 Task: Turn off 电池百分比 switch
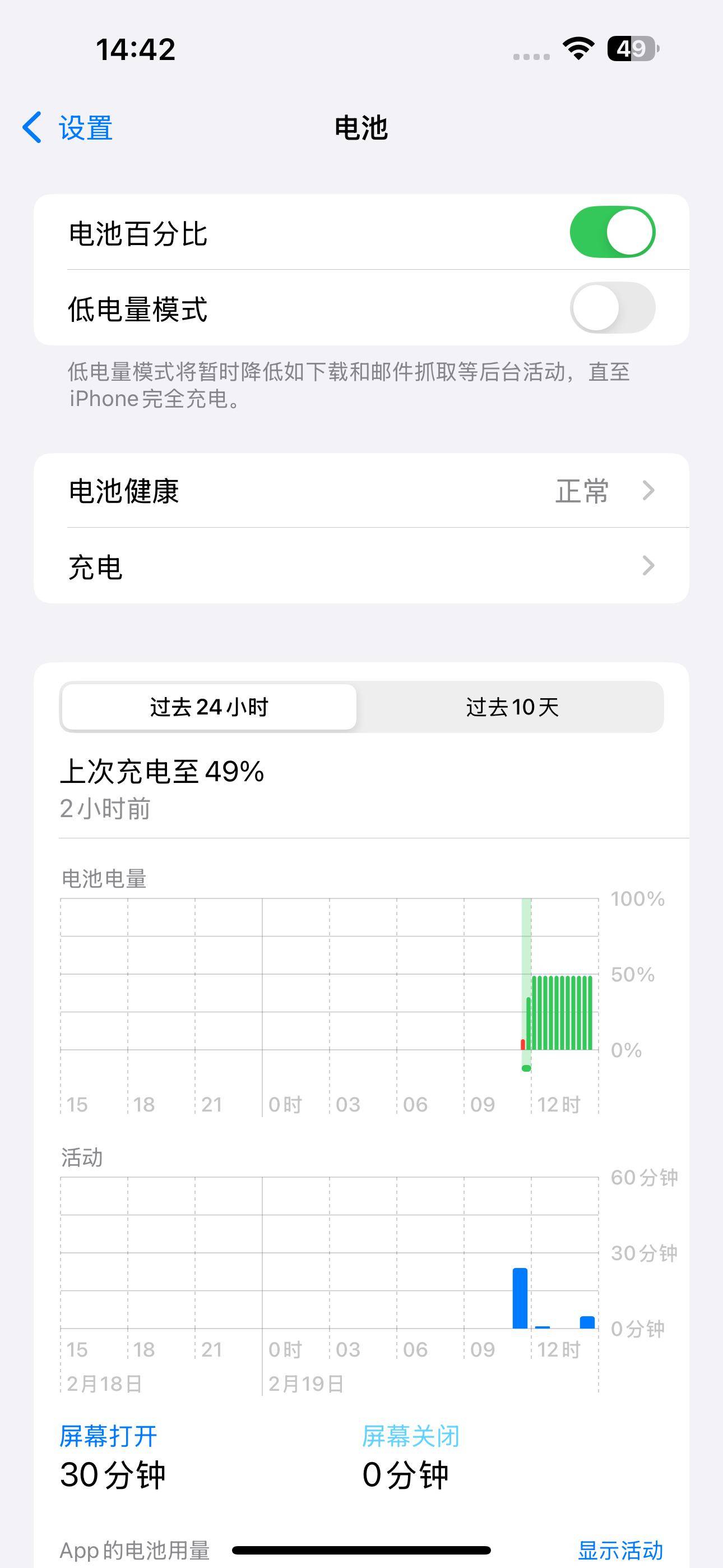(611, 232)
